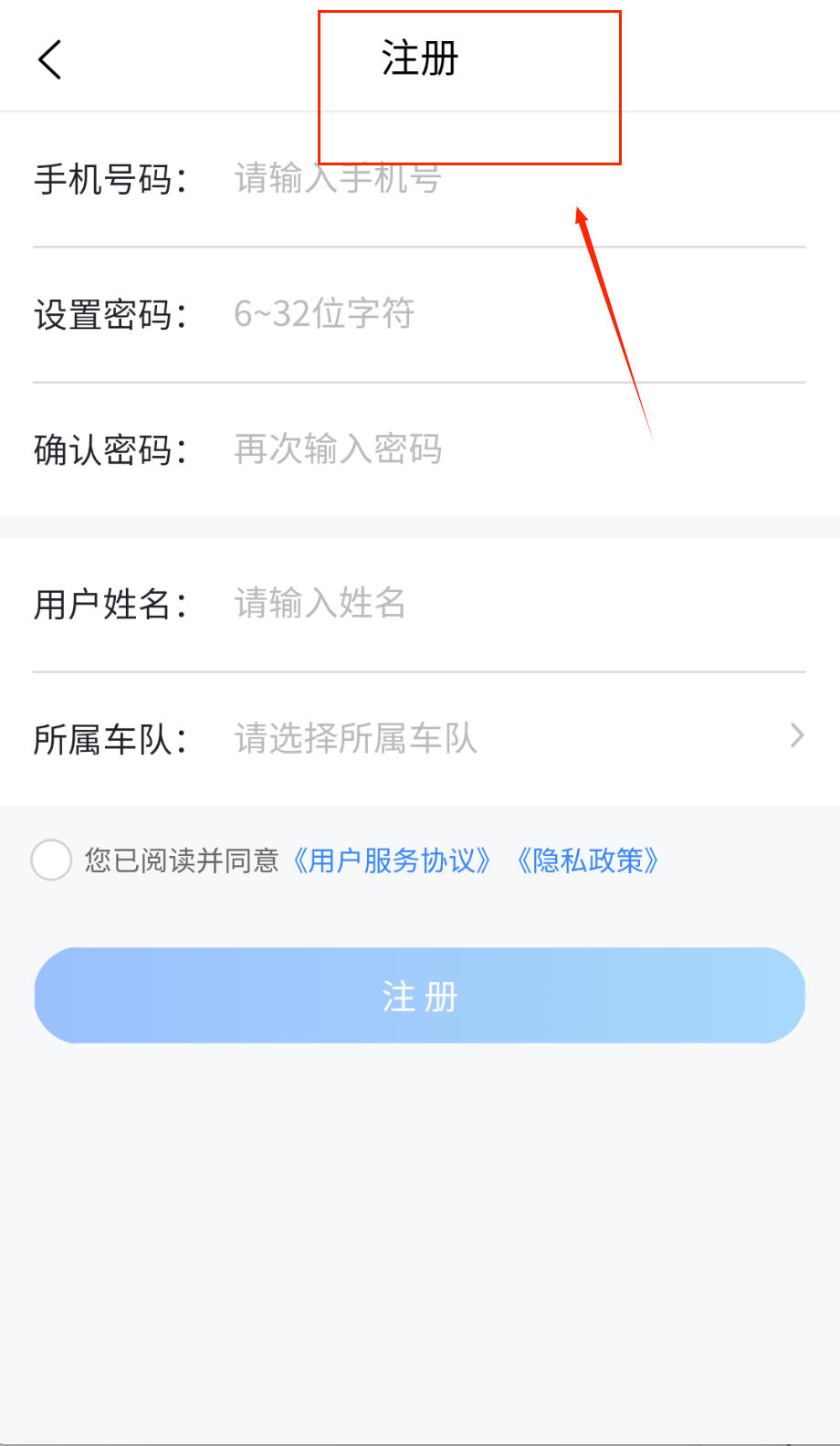Open the fleet selection picker
The image size is (840, 1446).
point(511,738)
